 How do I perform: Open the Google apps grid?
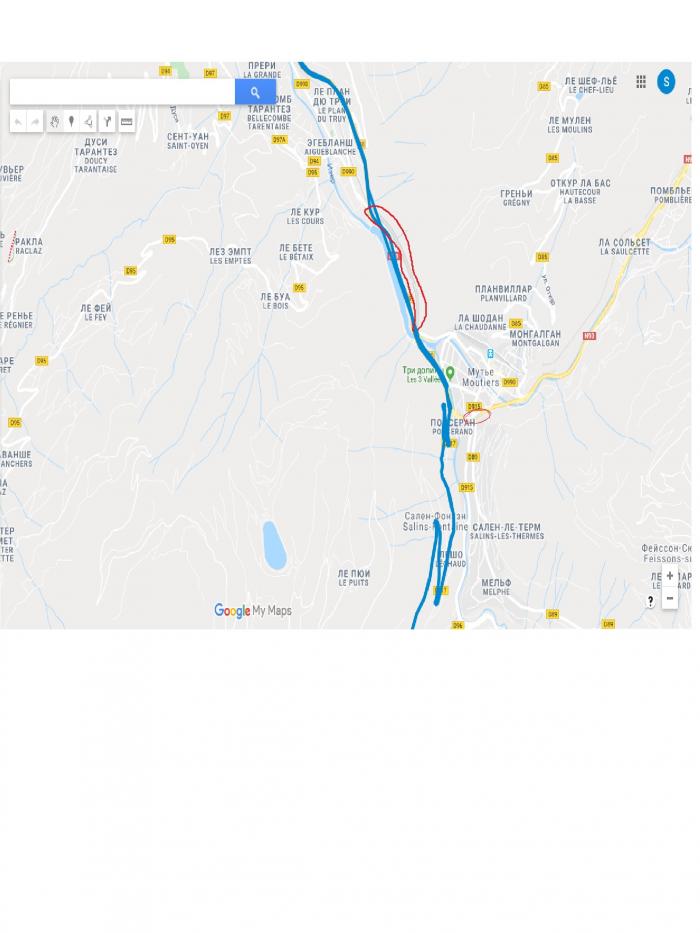coord(641,82)
